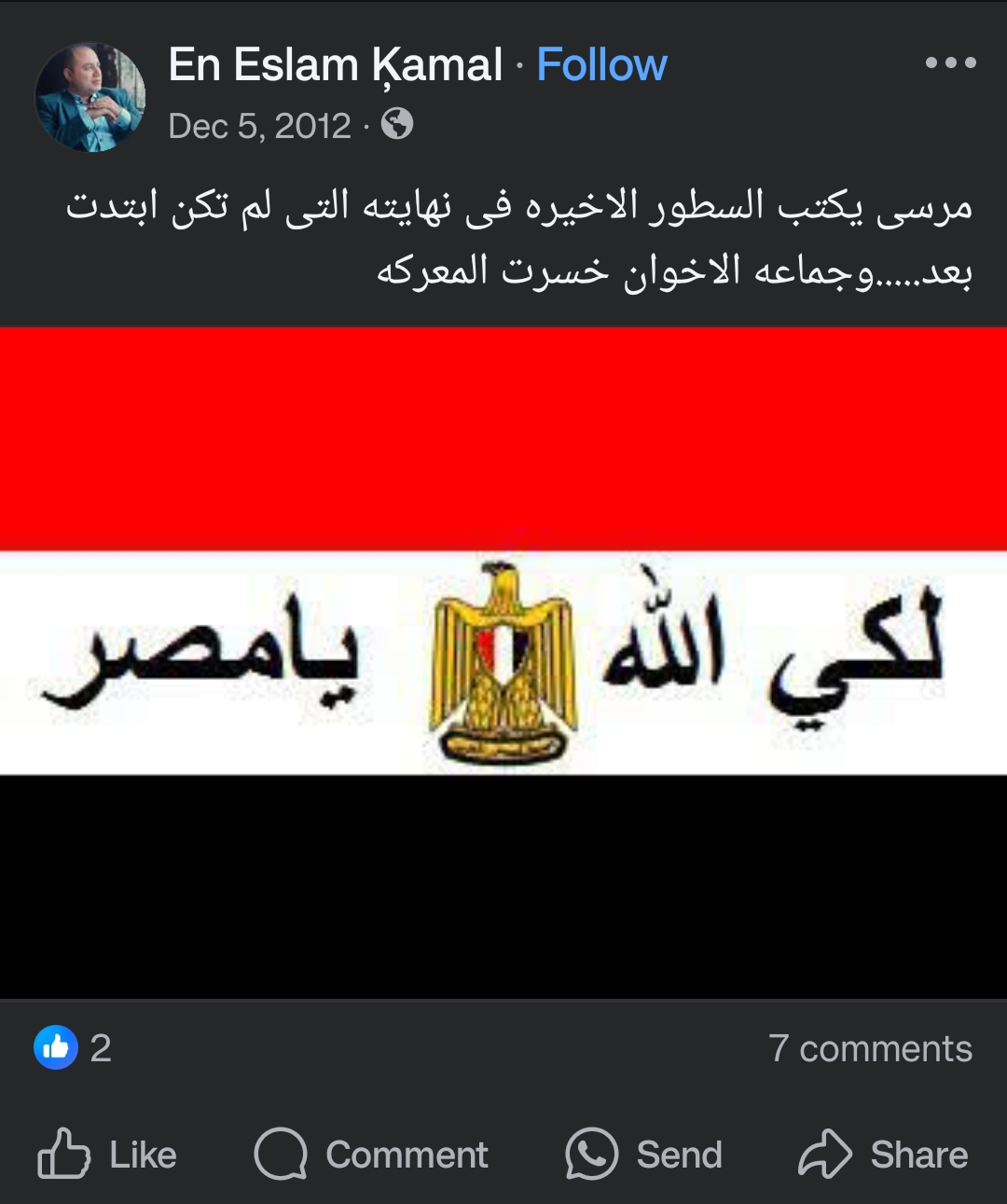Viewport: 1007px width, 1204px height.
Task: Open En Eslam Kamal's profile name
Action: 335,65
